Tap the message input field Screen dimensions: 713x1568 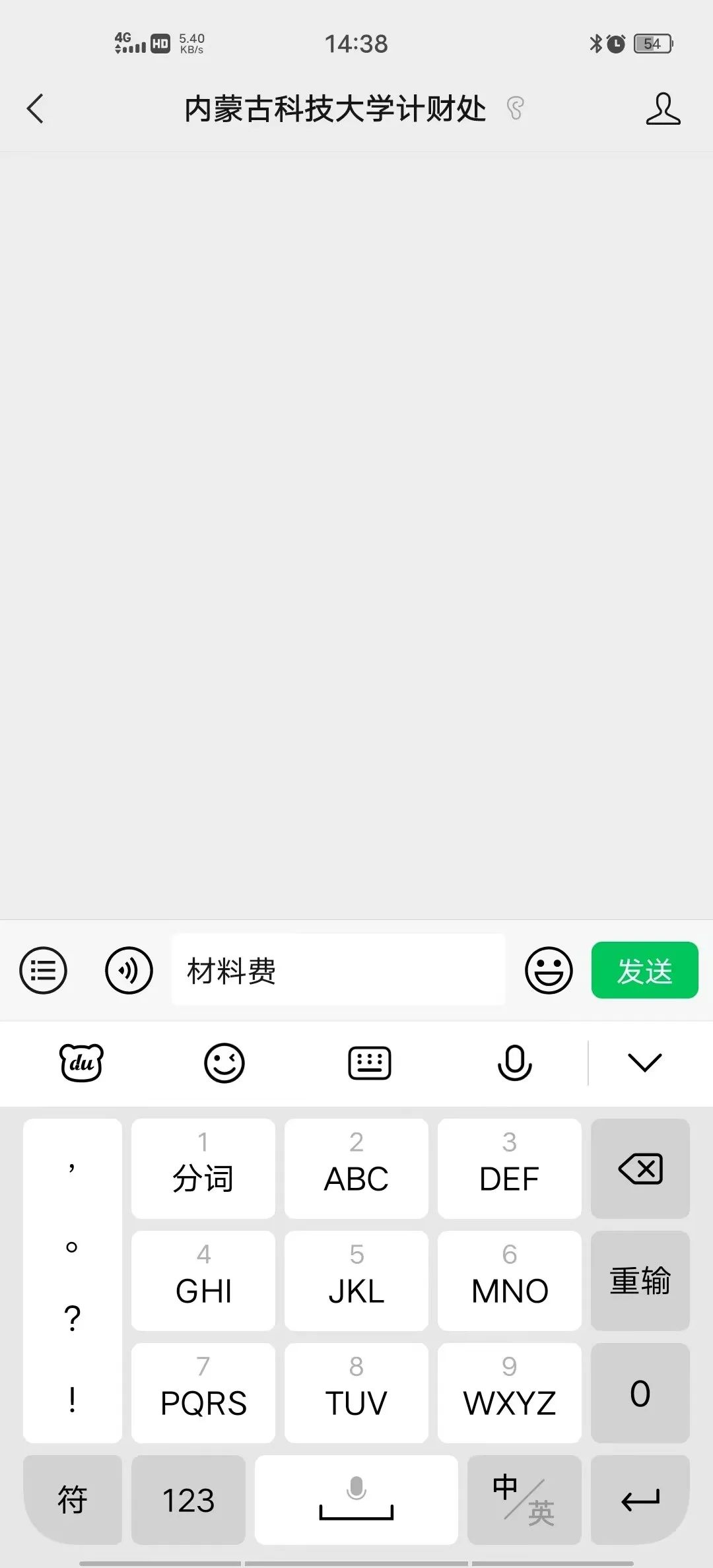(338, 970)
